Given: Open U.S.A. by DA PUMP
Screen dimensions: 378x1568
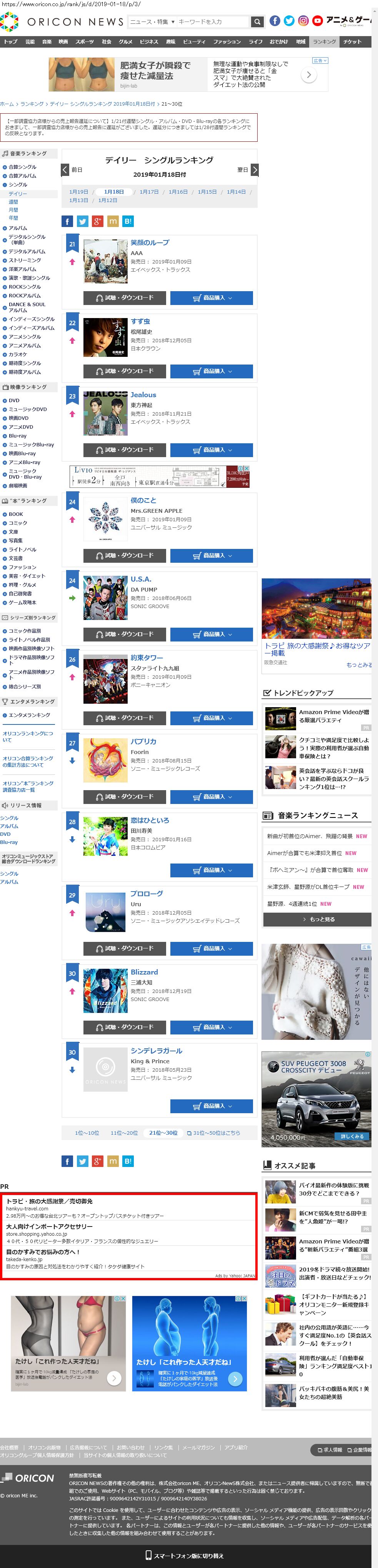Looking at the screenshot, I should (141, 579).
